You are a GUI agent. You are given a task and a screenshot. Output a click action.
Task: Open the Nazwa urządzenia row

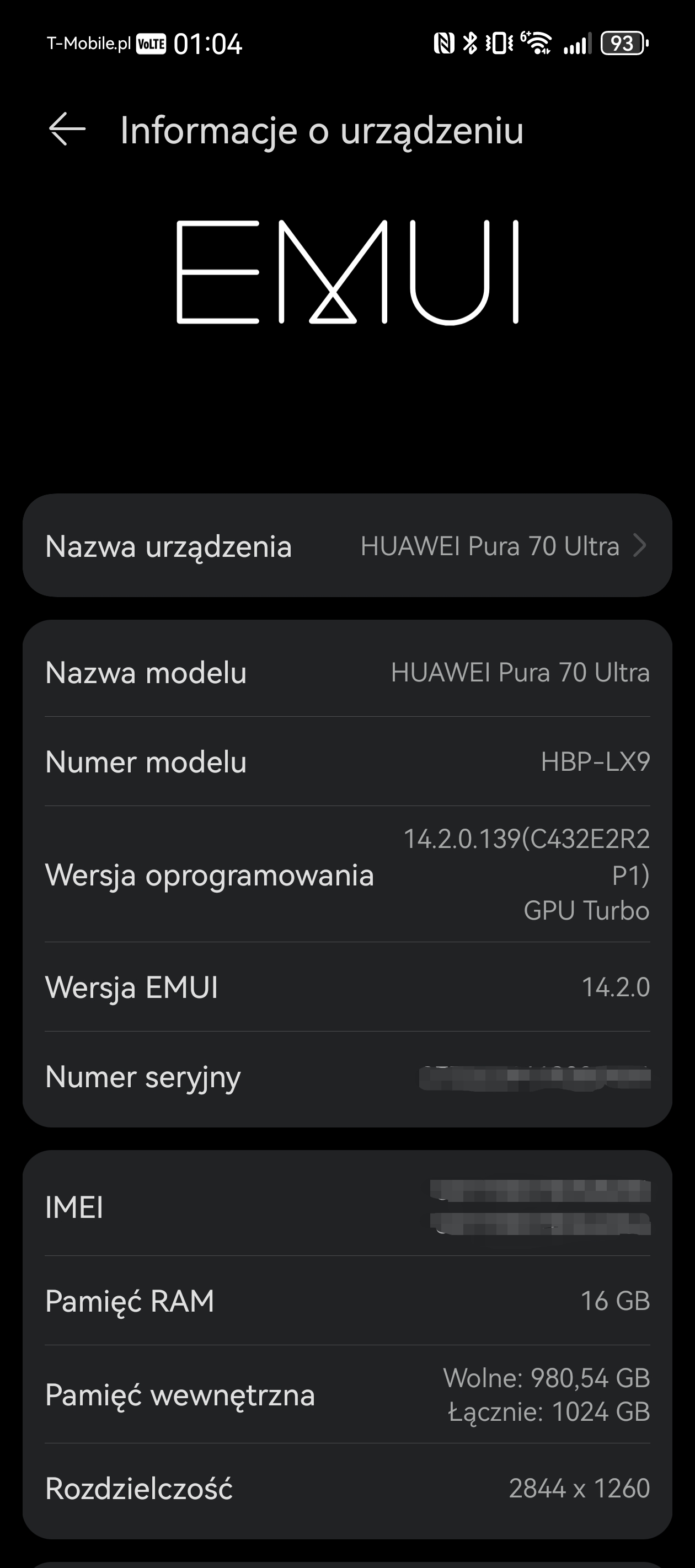tap(347, 545)
